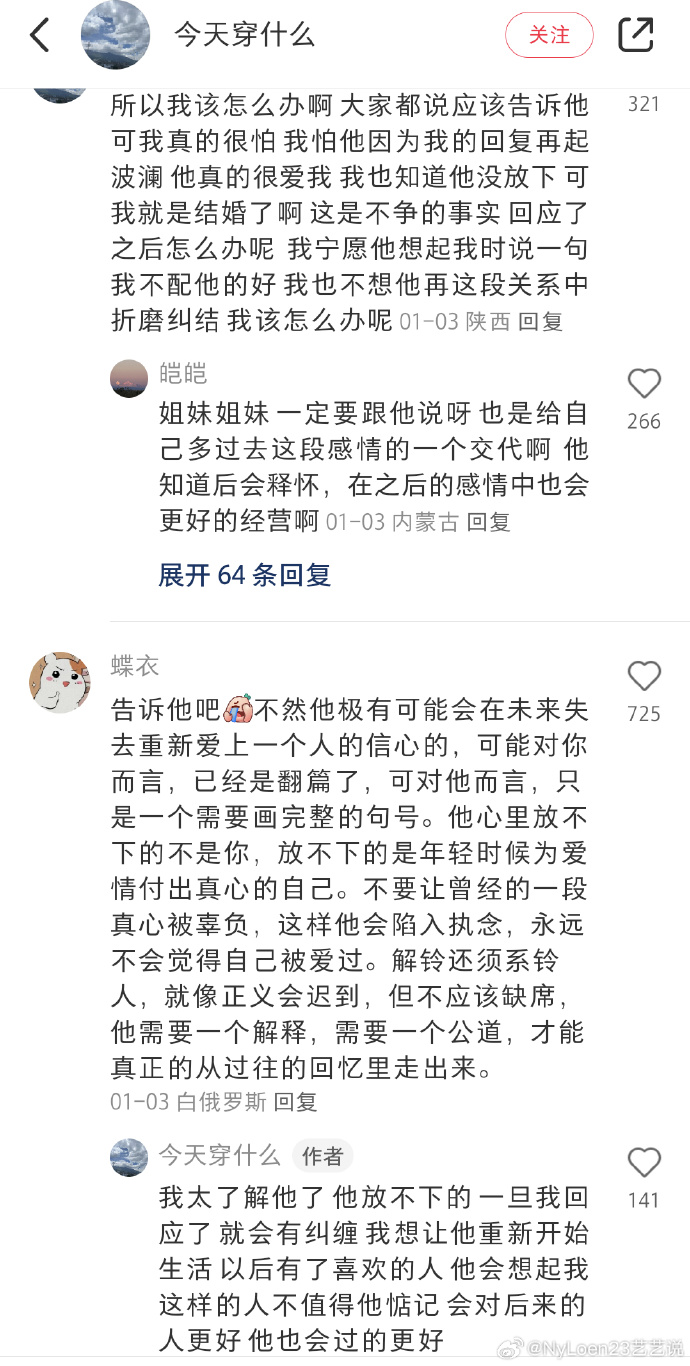Share this post via top-right icon
This screenshot has width=690, height=1366.
(x=635, y=35)
